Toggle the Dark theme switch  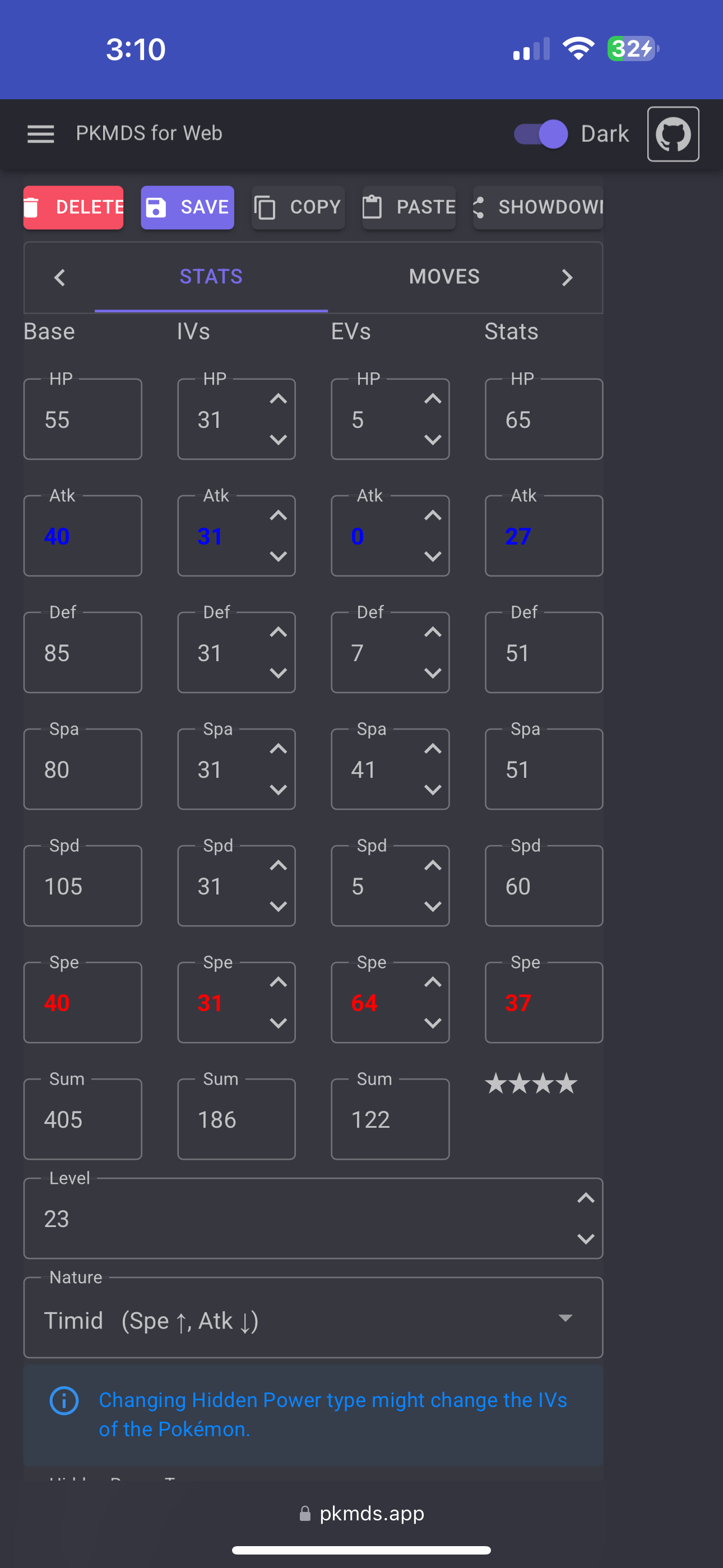(x=541, y=134)
